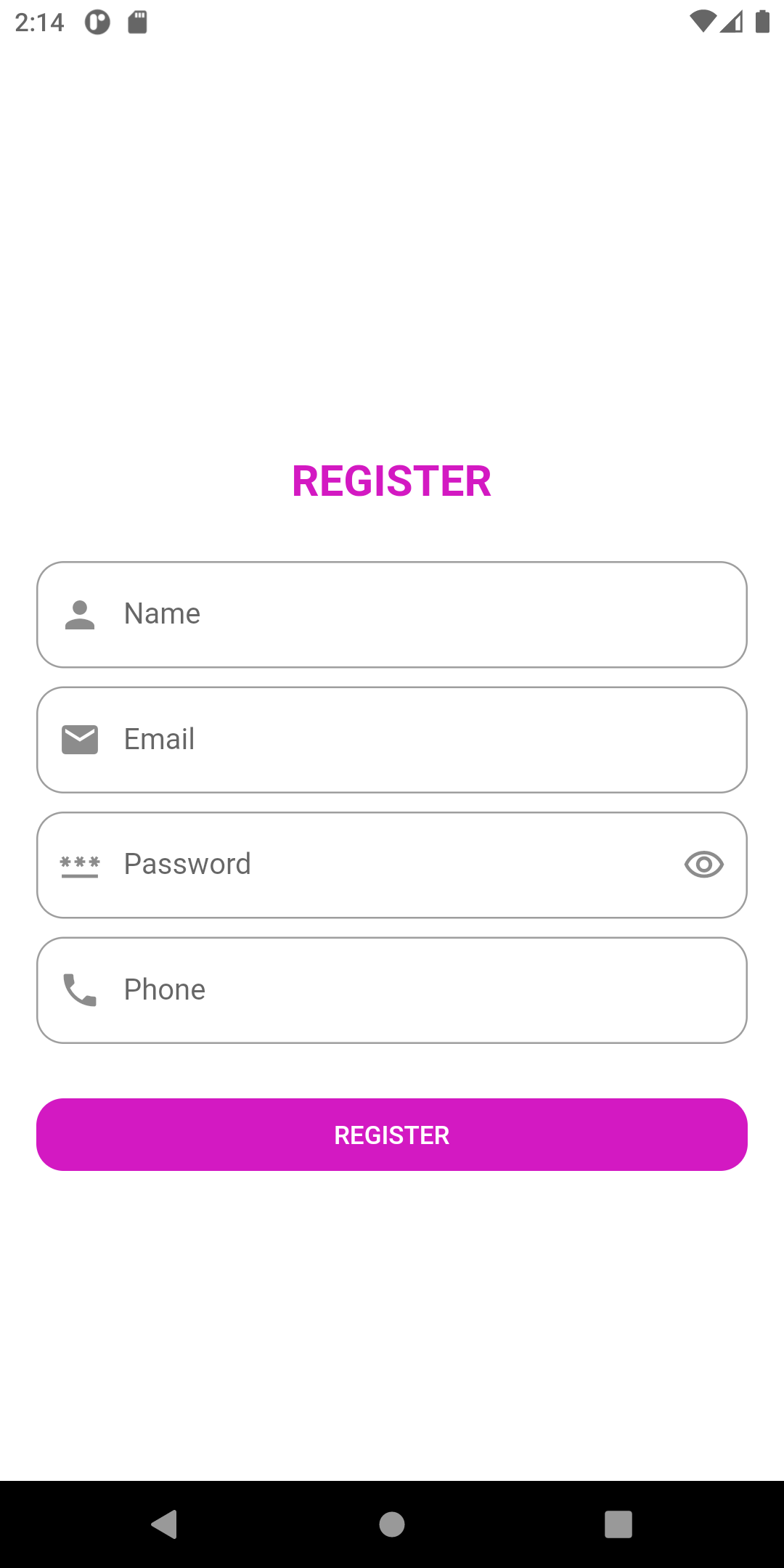The height and width of the screenshot is (1568, 784).
Task: Click the battery indicator icon
Action: 761,22
